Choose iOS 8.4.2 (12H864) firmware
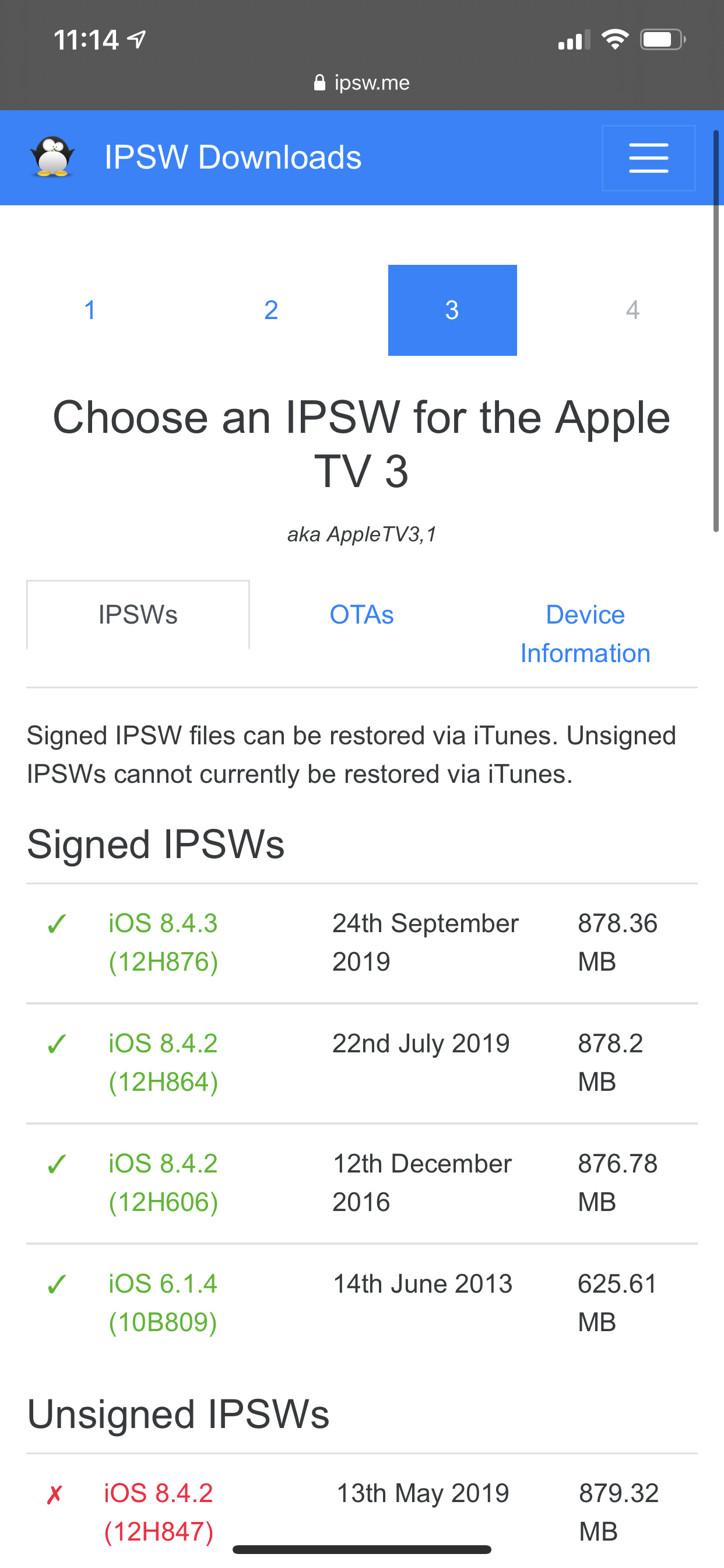This screenshot has width=724, height=1568. point(163,1062)
